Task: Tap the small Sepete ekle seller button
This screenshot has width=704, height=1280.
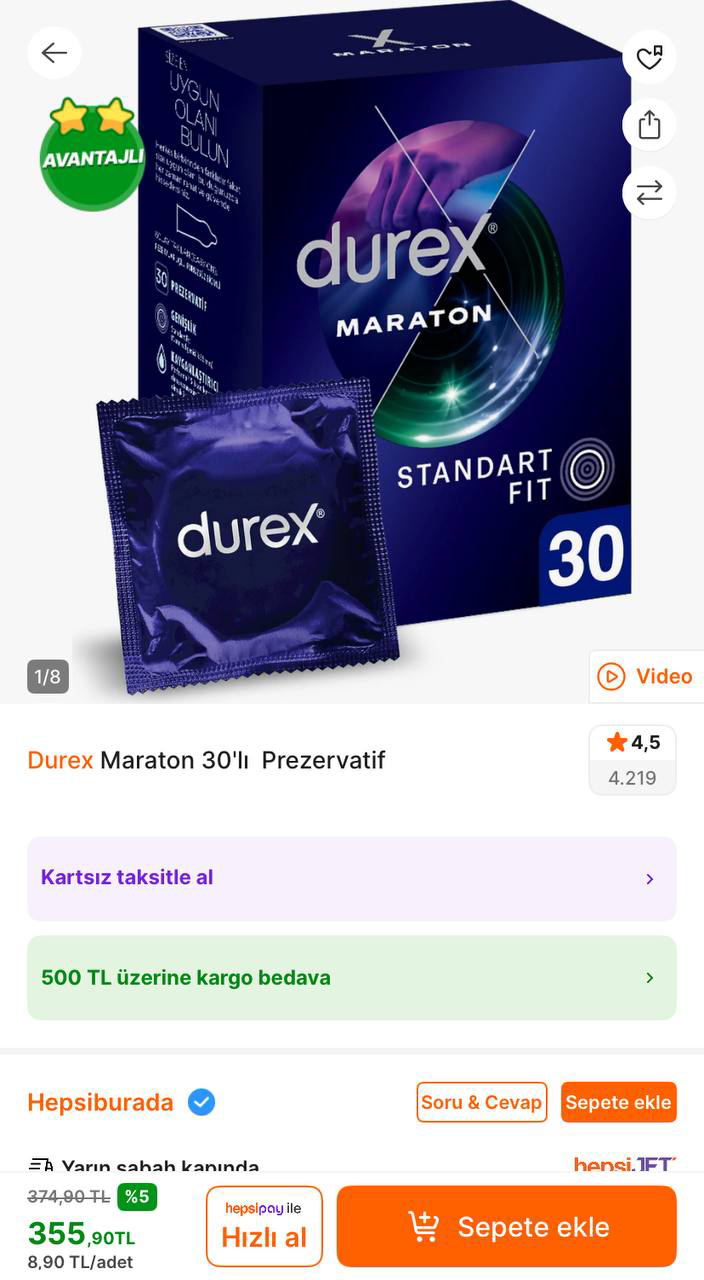Action: [618, 1102]
